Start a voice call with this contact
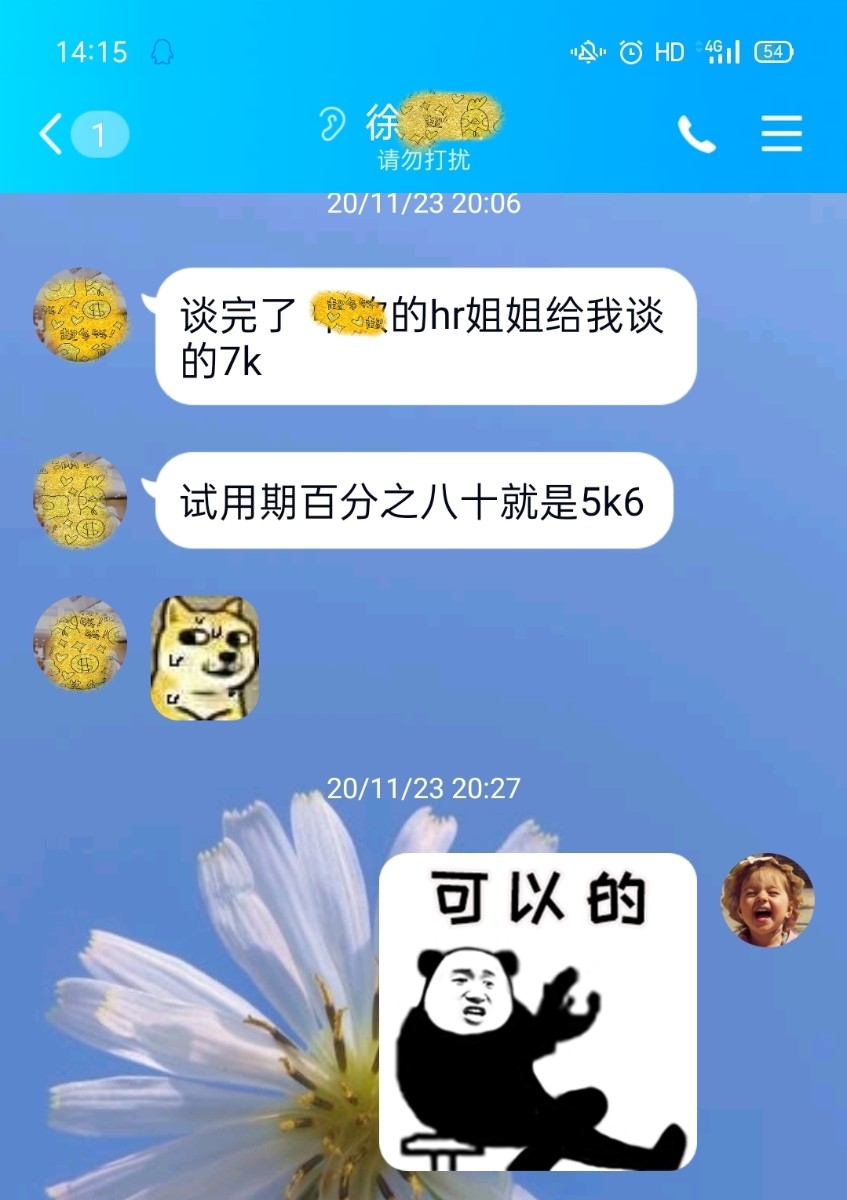847x1200 pixels. click(697, 134)
